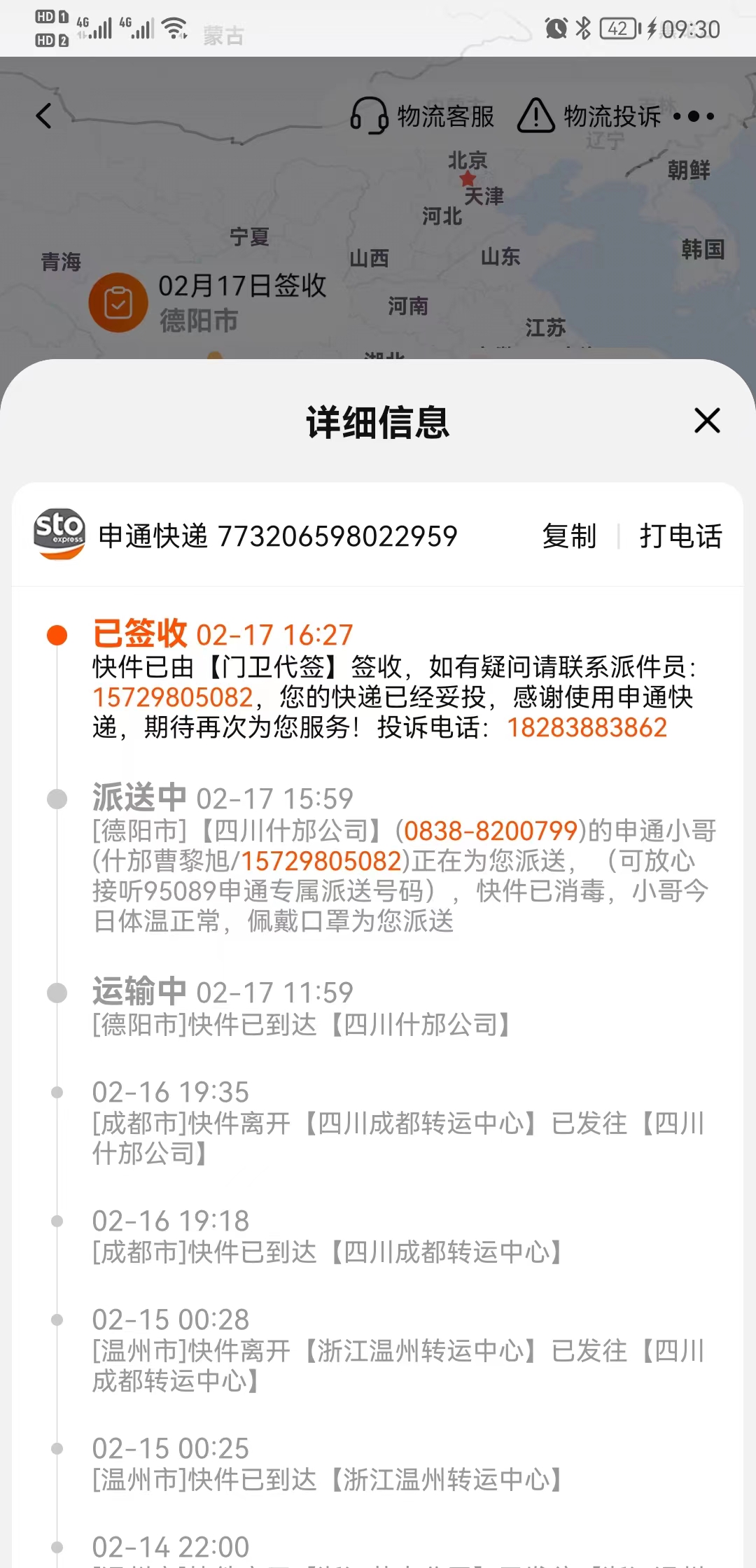Go back using the top-left arrow
This screenshot has height=1568, width=756.
(x=43, y=115)
